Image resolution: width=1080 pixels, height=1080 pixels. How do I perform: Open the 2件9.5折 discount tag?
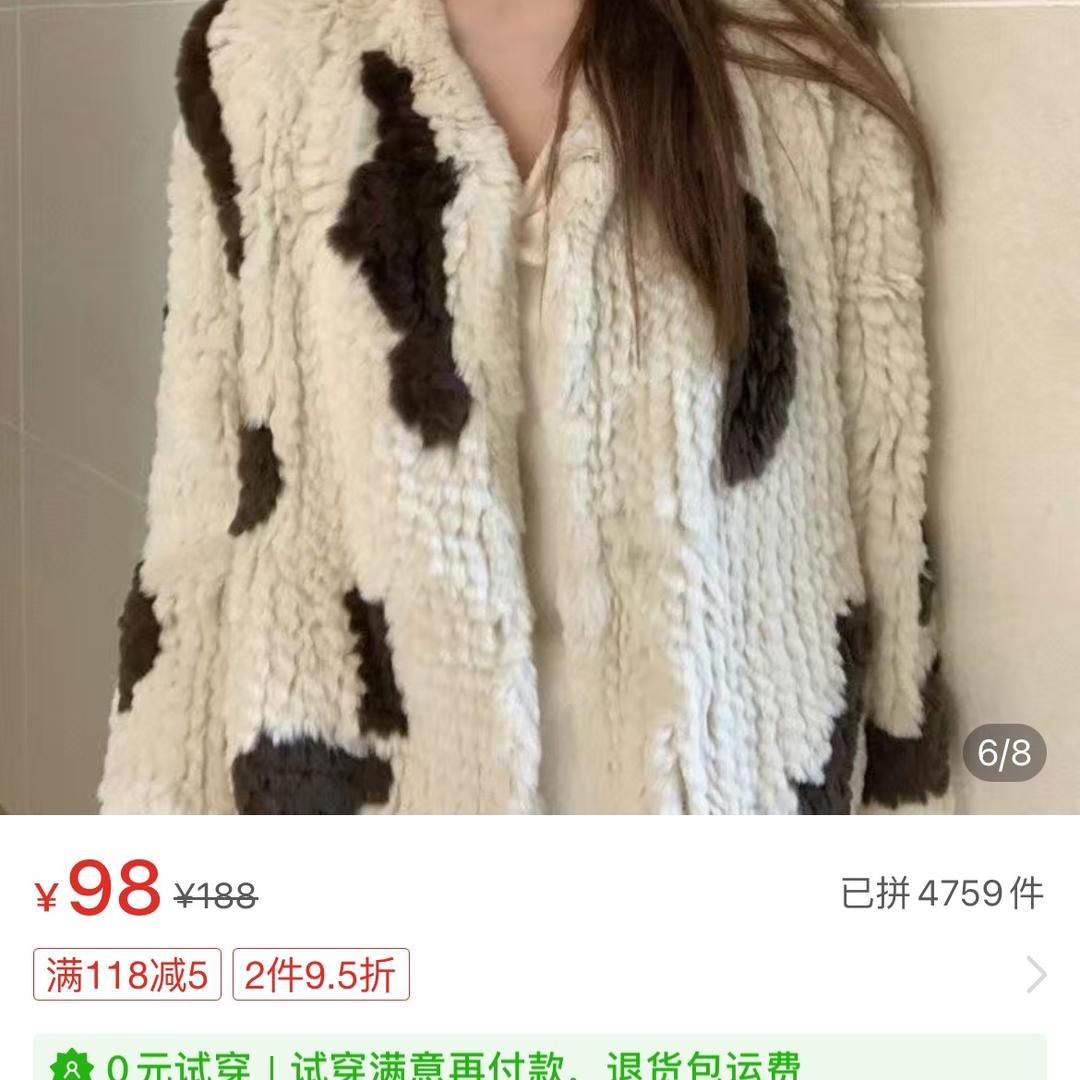(x=321, y=975)
